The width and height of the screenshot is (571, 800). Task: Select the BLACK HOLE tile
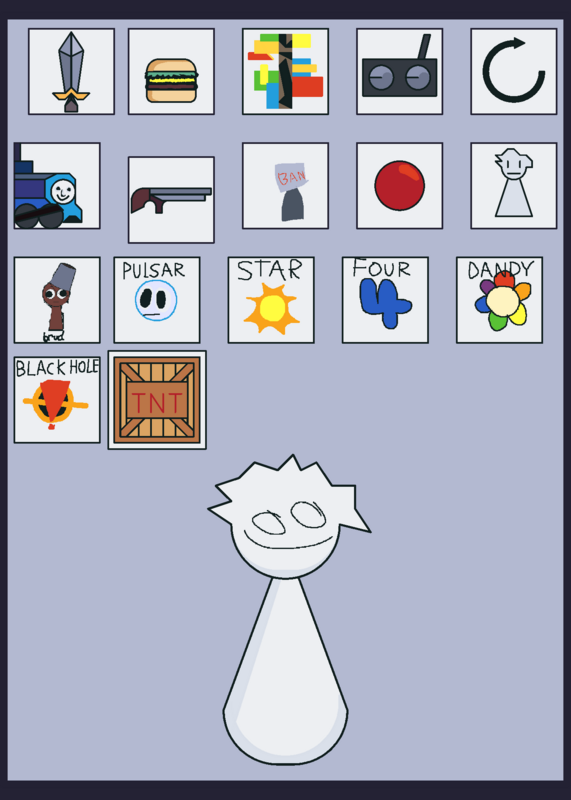(57, 400)
